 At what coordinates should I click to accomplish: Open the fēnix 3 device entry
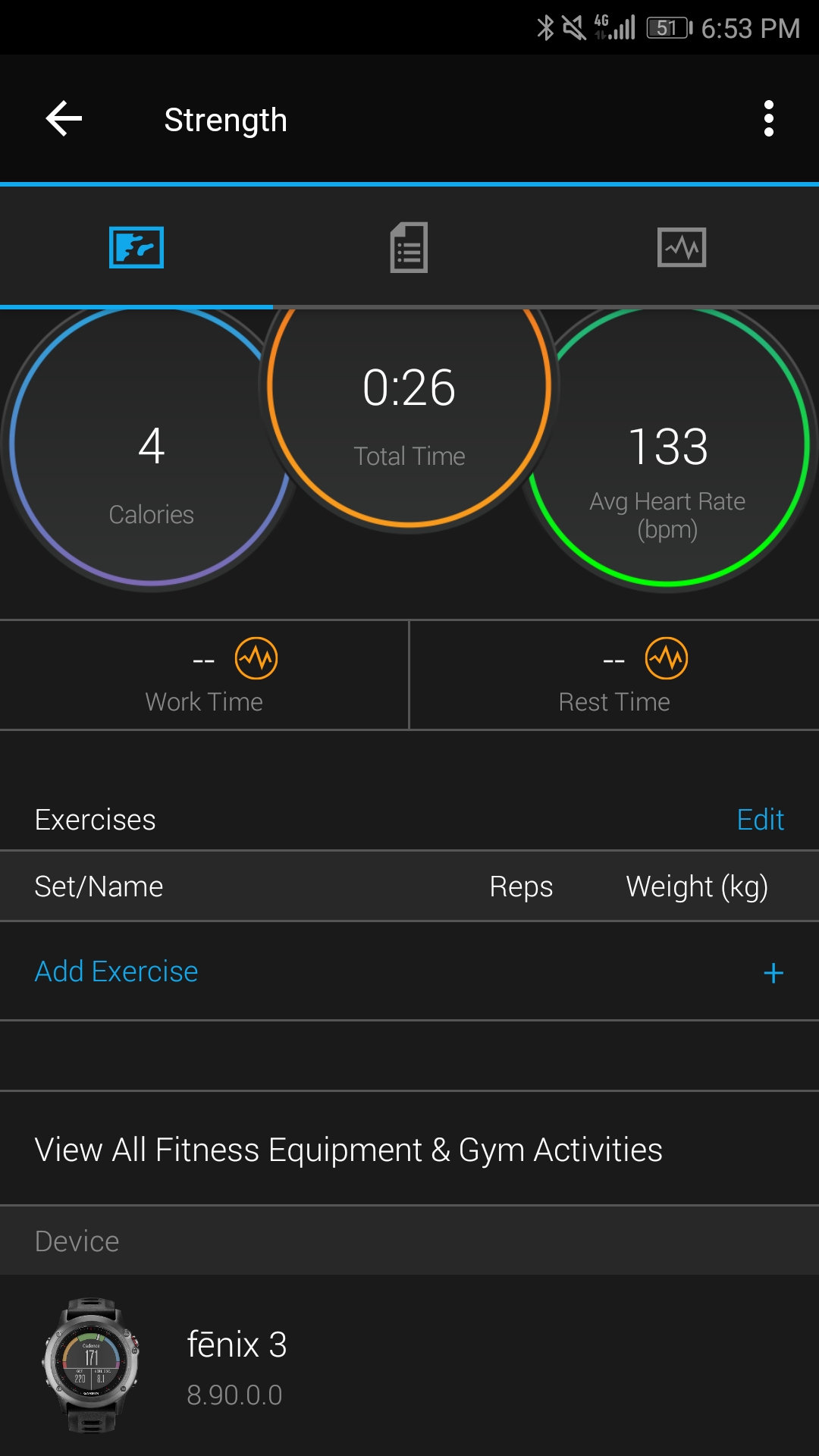[x=409, y=1365]
